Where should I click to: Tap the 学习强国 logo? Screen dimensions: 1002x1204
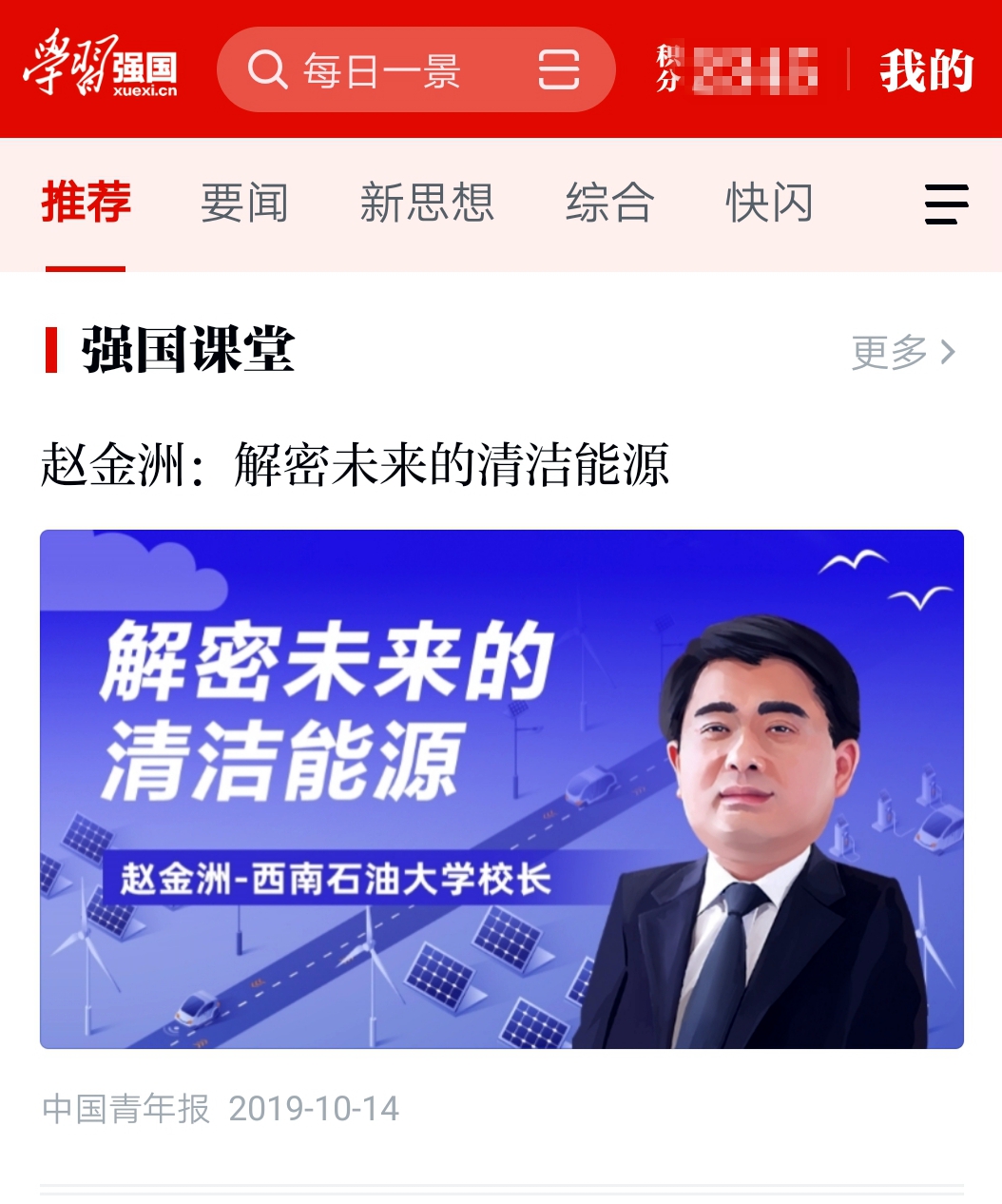point(100,67)
